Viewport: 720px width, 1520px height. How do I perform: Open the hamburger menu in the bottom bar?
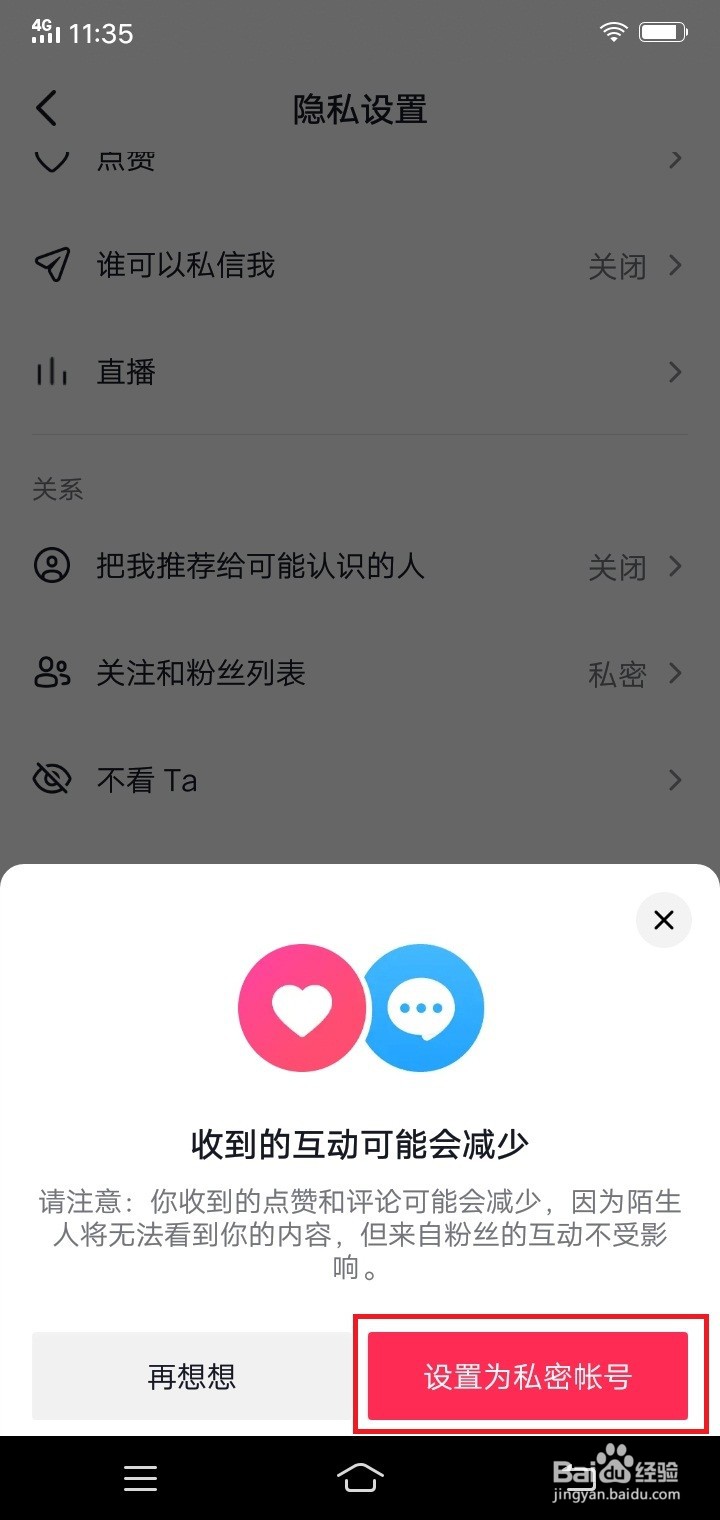140,1477
